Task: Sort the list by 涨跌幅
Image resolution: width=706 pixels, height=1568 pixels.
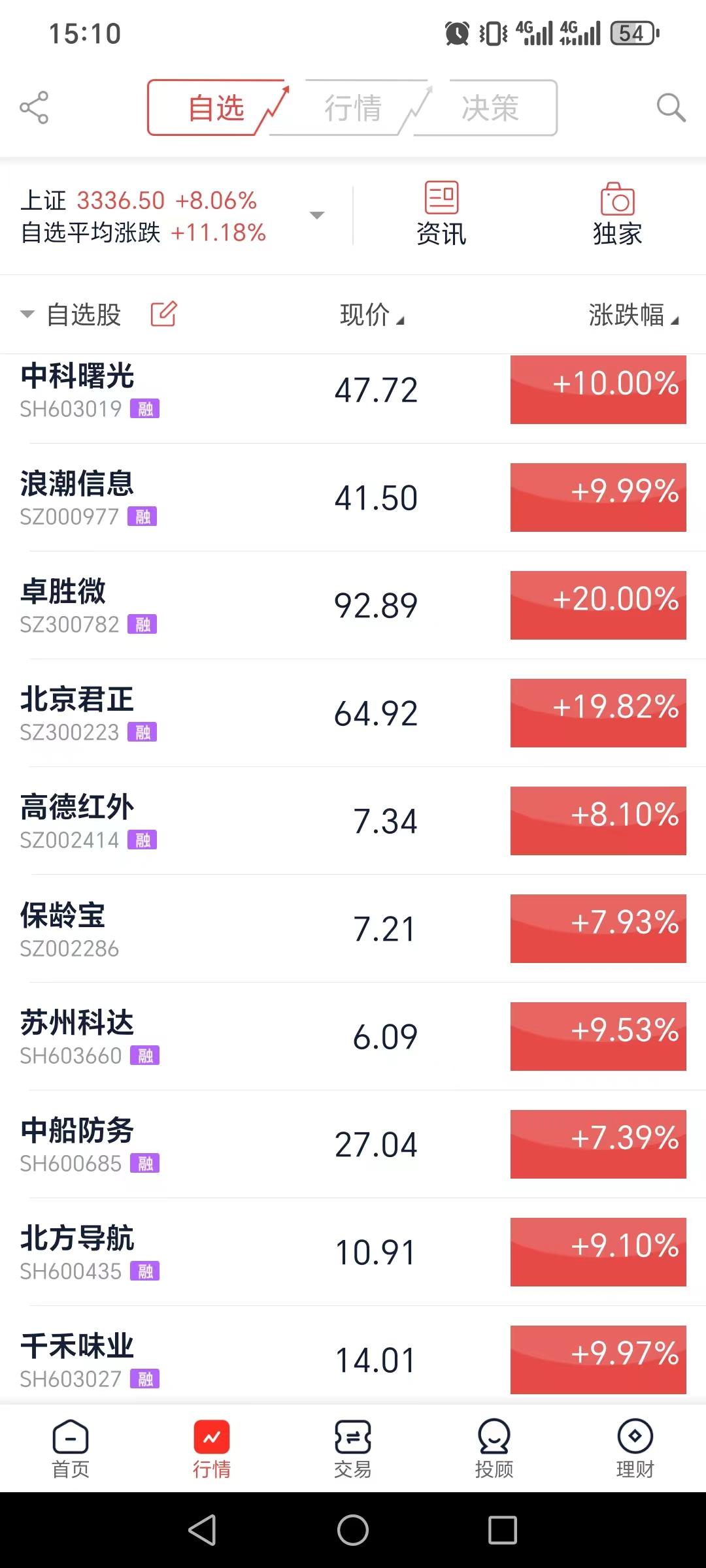Action: (633, 315)
